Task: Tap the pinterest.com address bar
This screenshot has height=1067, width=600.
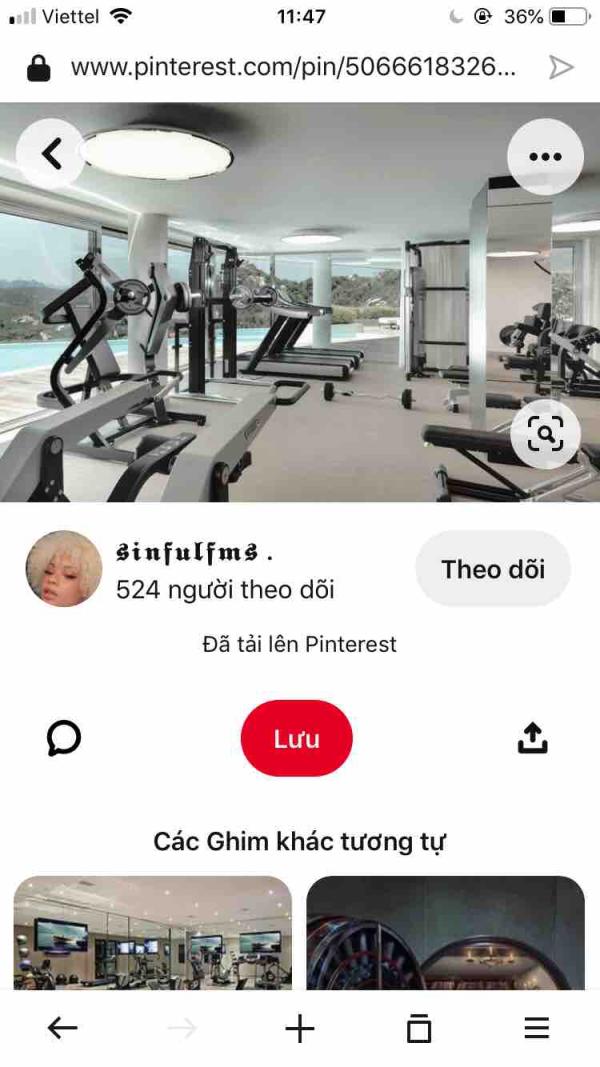Action: point(292,68)
